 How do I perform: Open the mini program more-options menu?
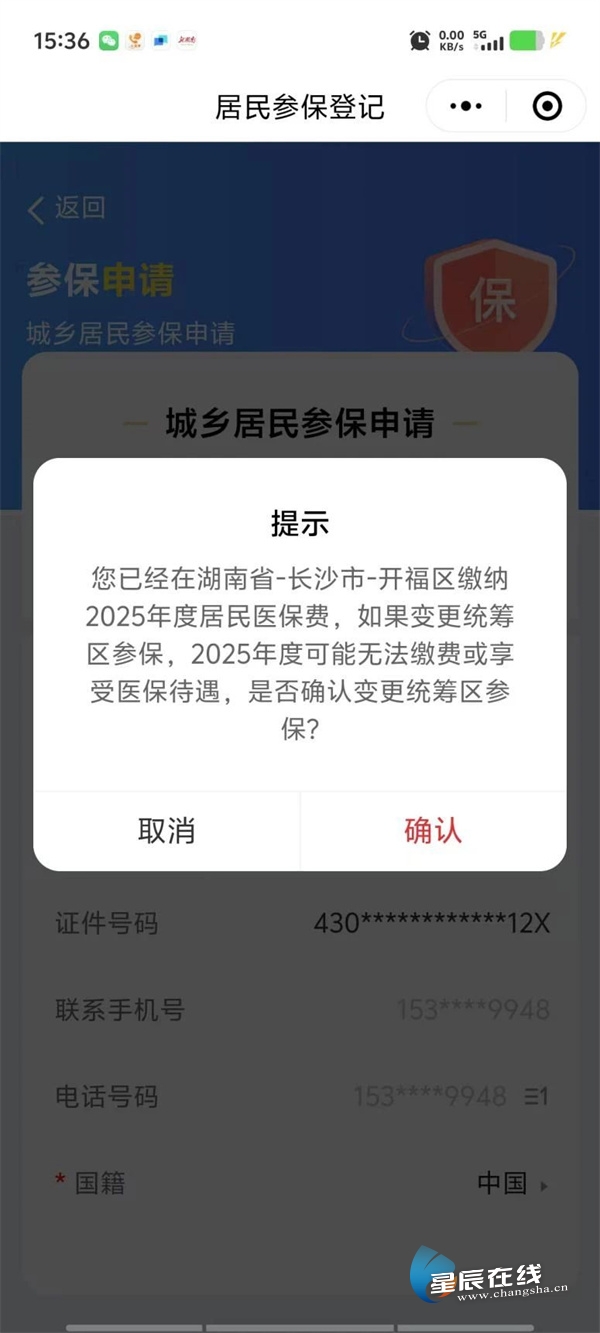[x=466, y=106]
